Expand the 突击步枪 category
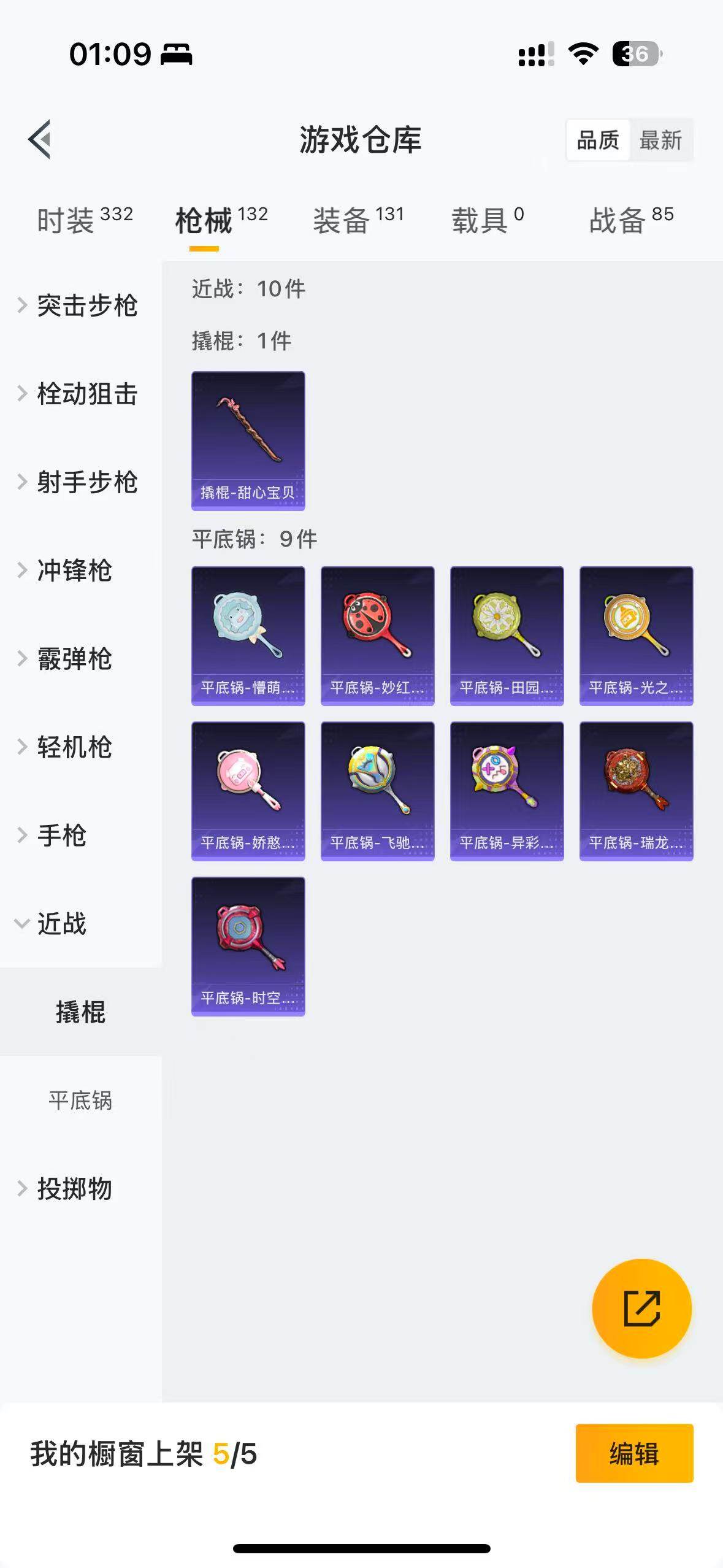This screenshot has width=723, height=1568. pos(80,306)
